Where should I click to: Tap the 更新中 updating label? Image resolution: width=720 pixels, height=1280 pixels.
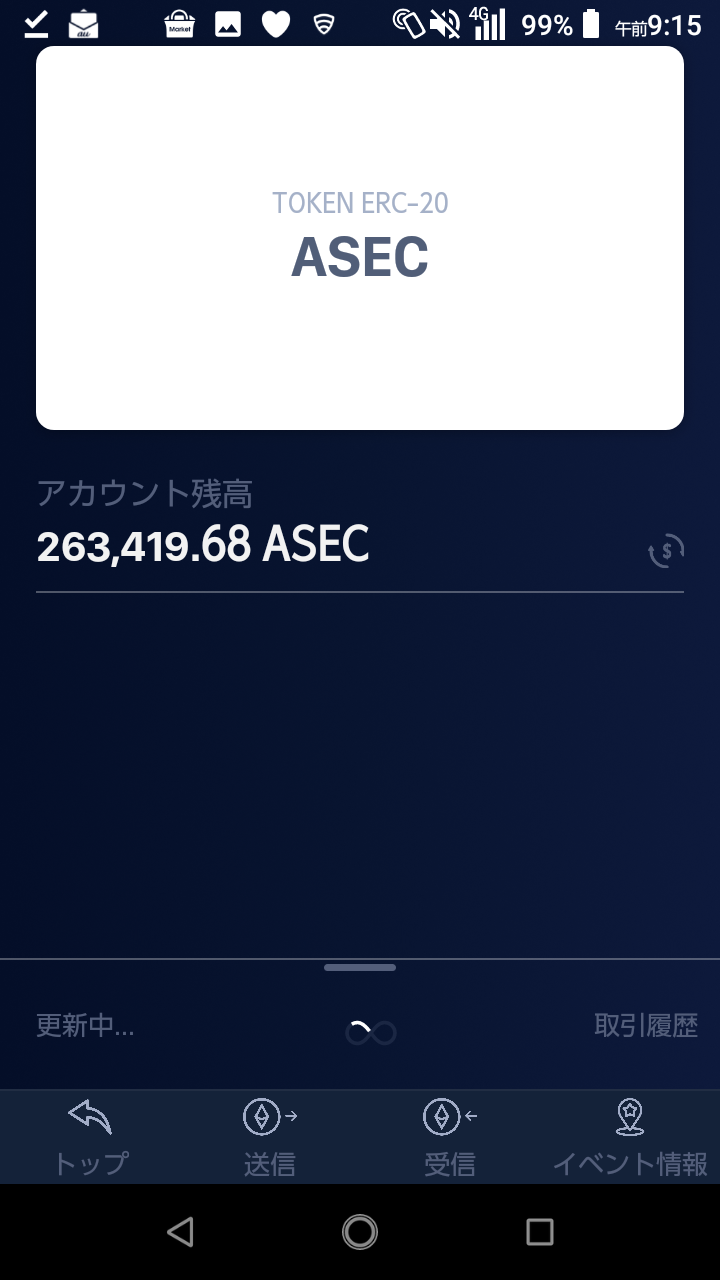pyautogui.click(x=86, y=1025)
